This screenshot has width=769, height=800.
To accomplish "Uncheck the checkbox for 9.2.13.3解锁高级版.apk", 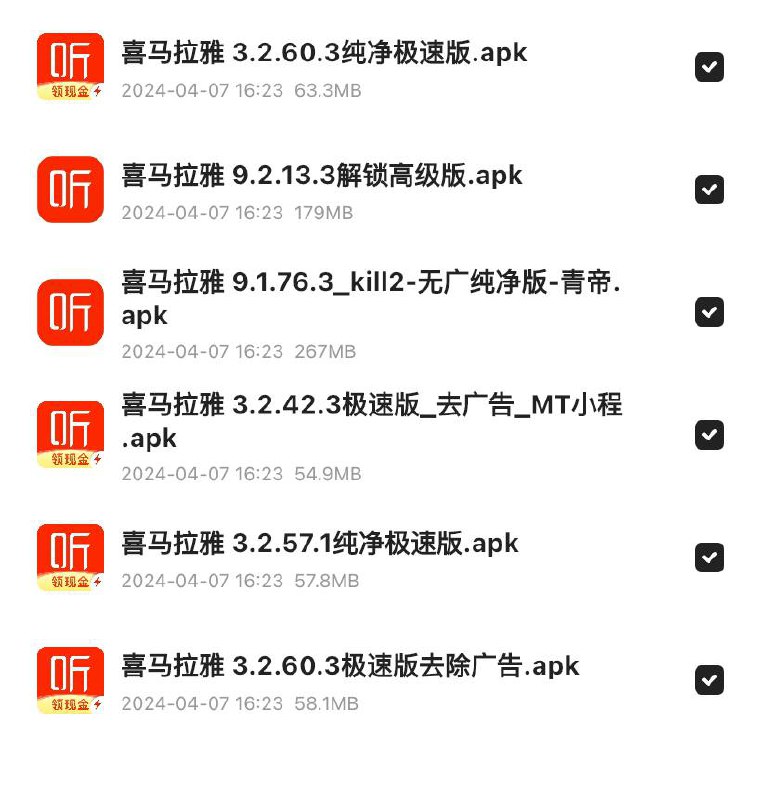I will click(710, 190).
